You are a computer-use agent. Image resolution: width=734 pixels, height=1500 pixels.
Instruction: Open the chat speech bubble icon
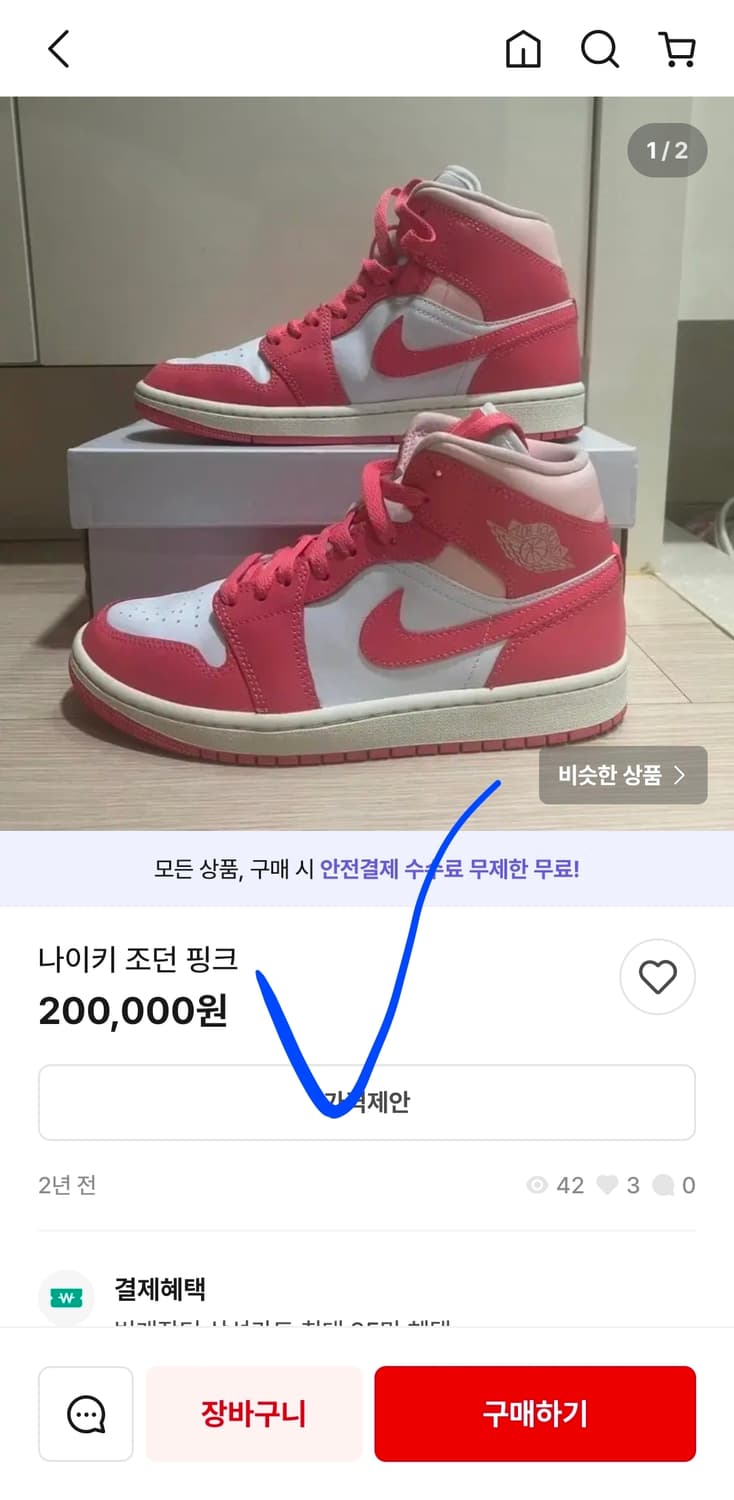coord(85,1413)
